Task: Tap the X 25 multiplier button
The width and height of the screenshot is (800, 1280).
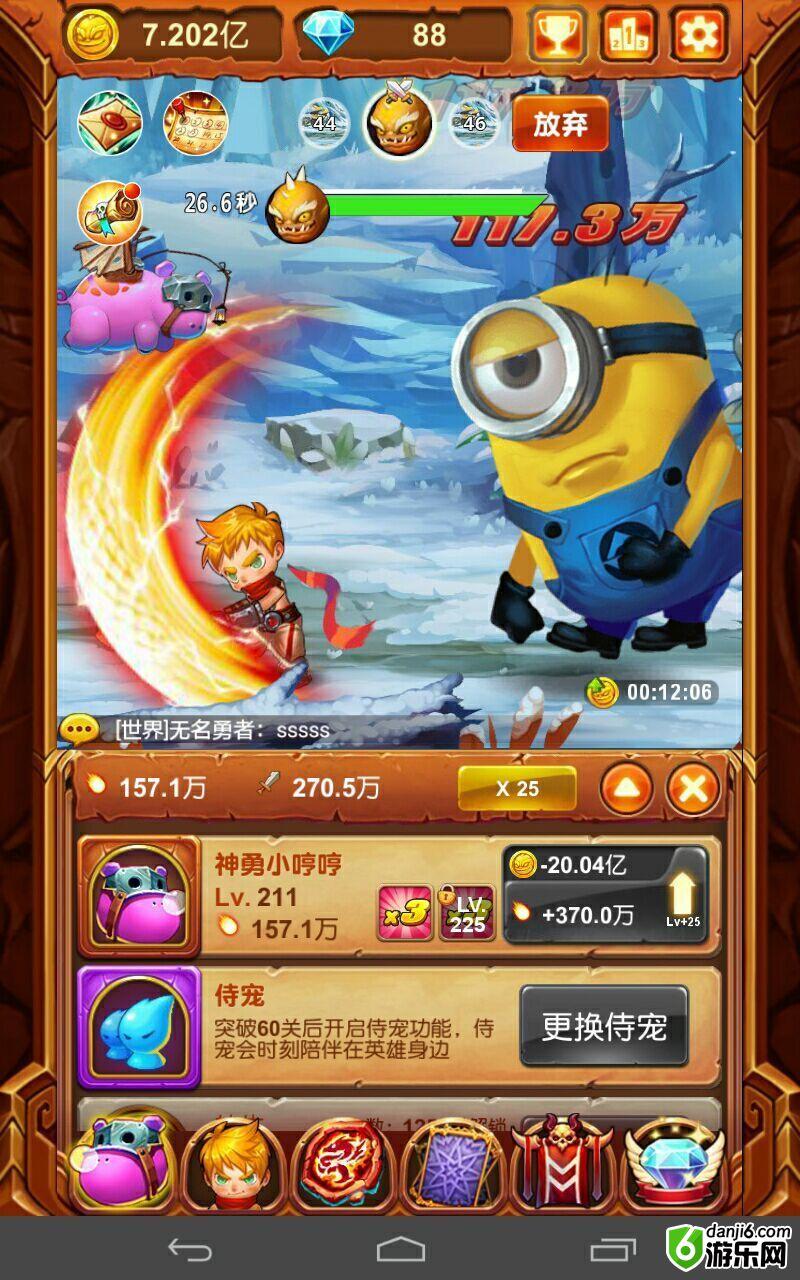Action: pos(517,788)
